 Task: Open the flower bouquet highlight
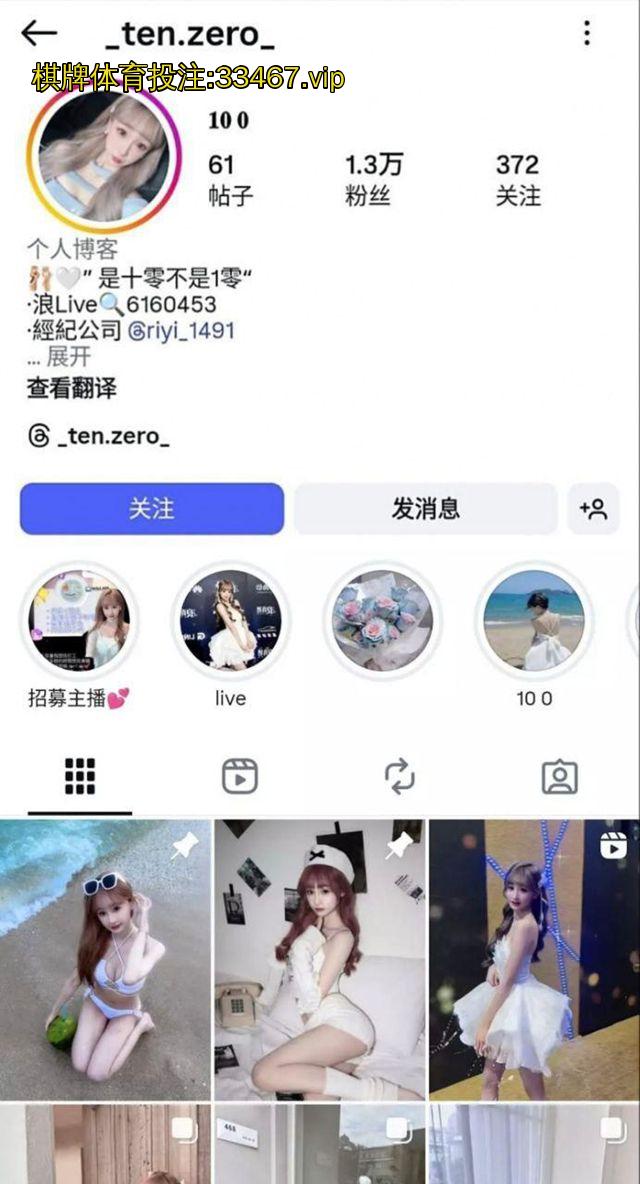tap(383, 620)
